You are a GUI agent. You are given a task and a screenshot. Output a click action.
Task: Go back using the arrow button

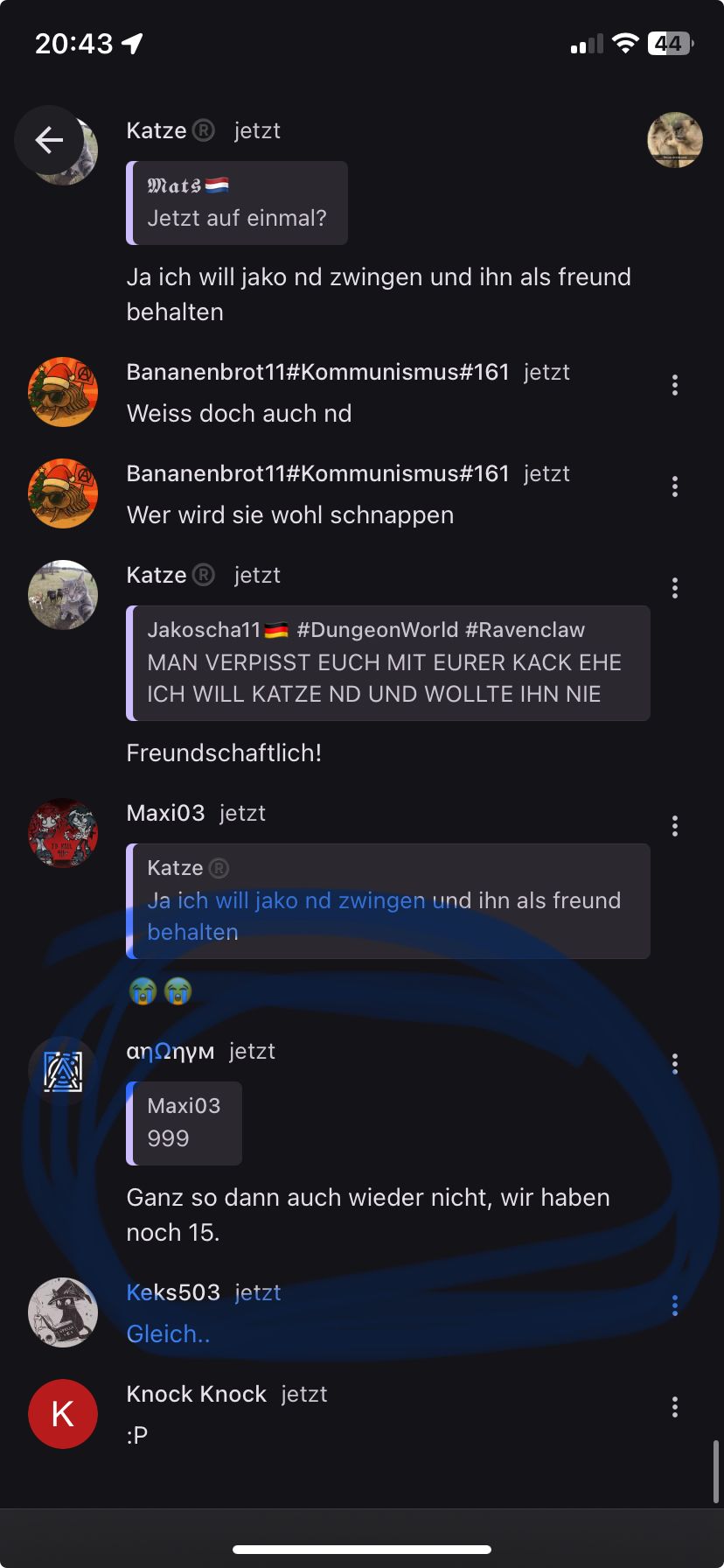pyautogui.click(x=49, y=140)
